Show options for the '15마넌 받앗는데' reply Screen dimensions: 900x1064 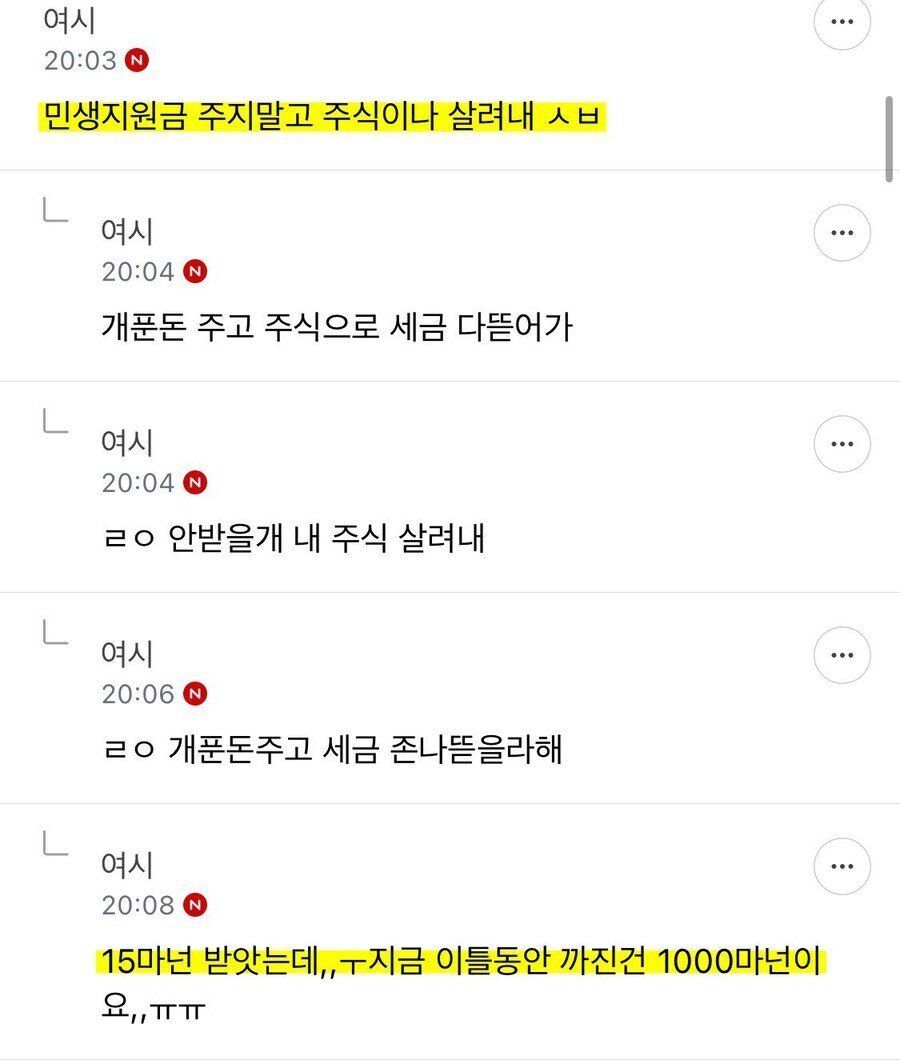pos(842,866)
